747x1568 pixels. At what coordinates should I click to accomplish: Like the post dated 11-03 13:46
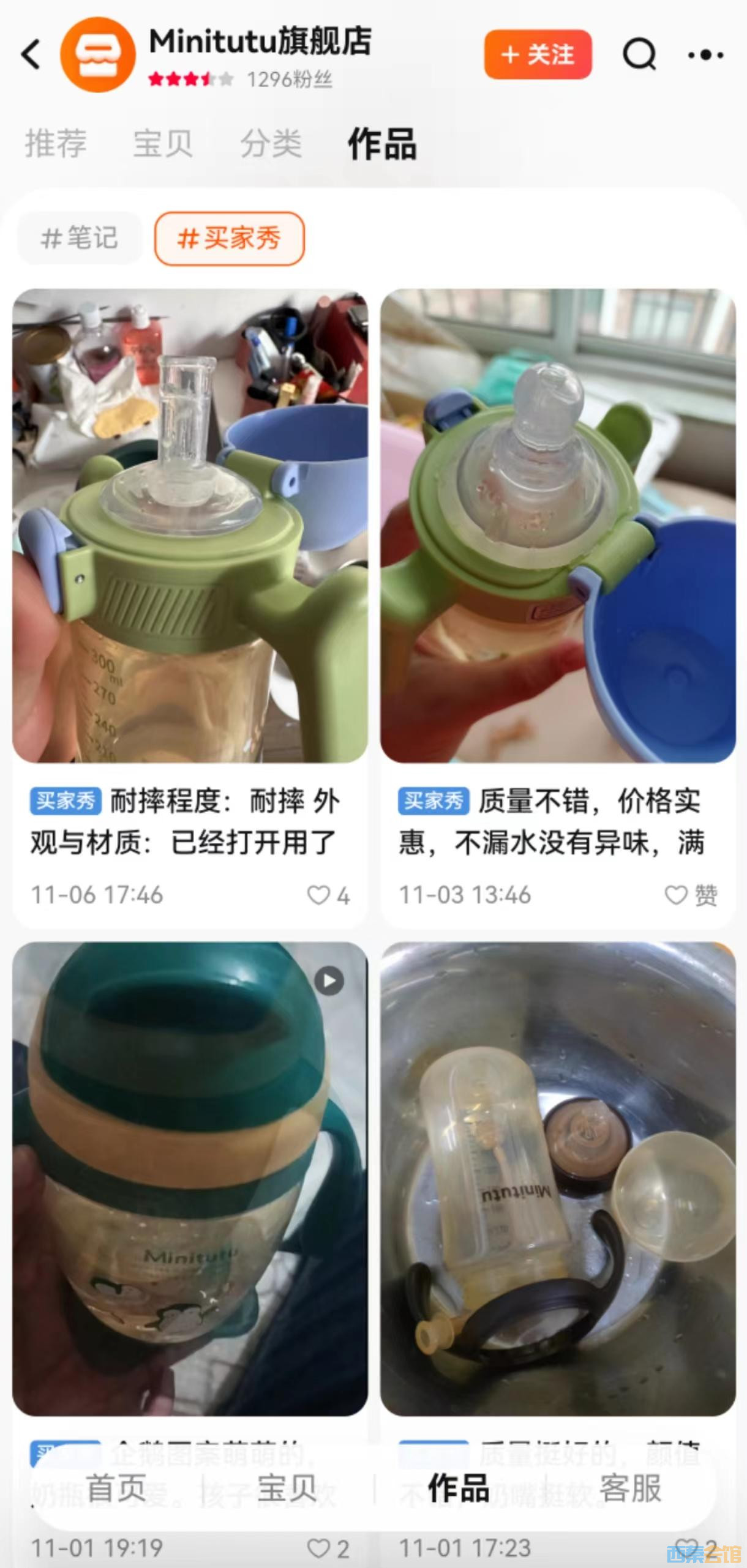[x=677, y=895]
